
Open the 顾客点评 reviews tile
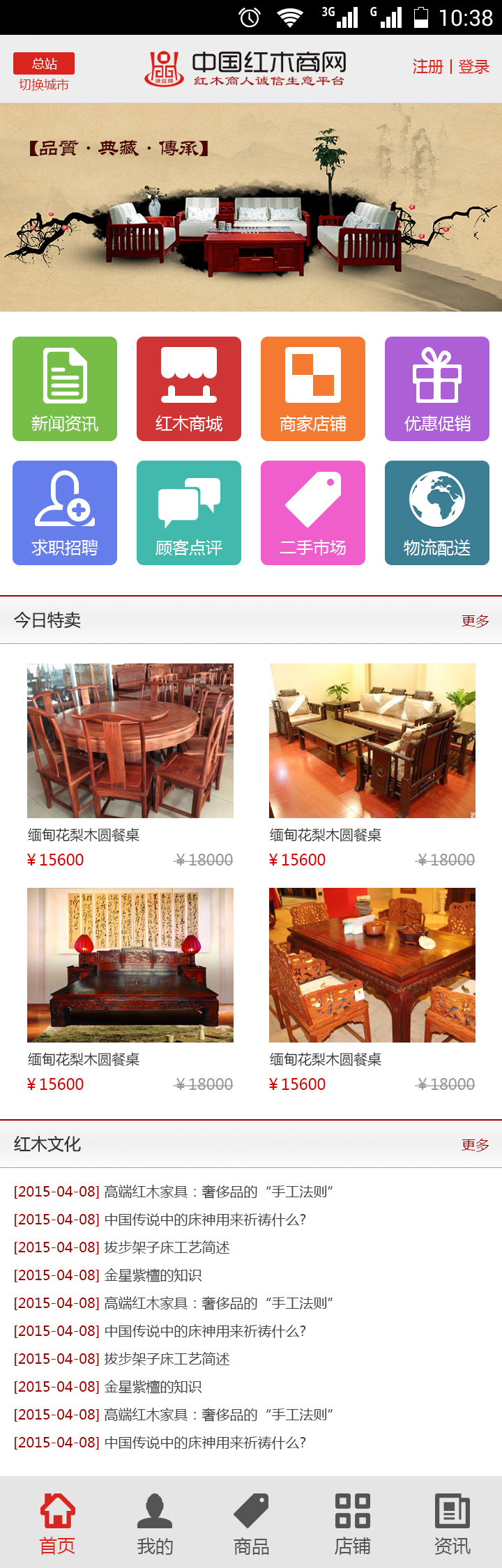189,513
